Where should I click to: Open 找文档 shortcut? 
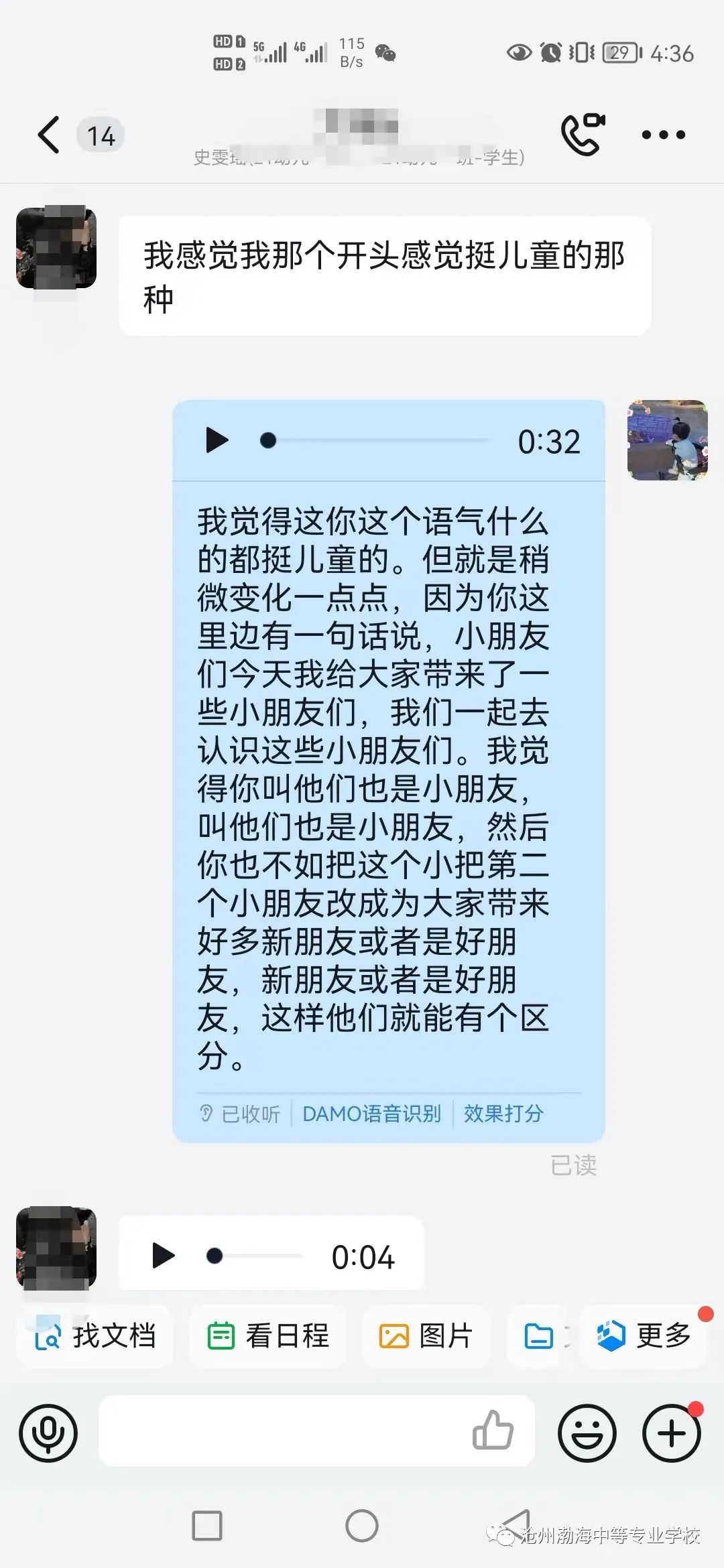(x=95, y=1336)
